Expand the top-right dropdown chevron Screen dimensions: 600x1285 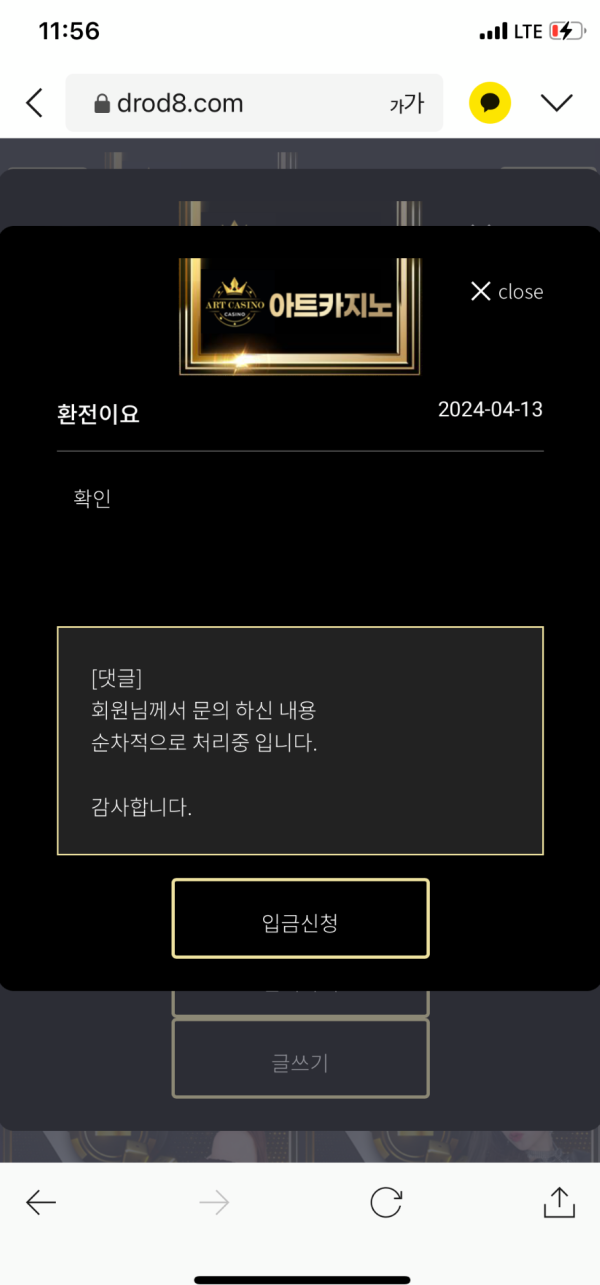coord(555,103)
